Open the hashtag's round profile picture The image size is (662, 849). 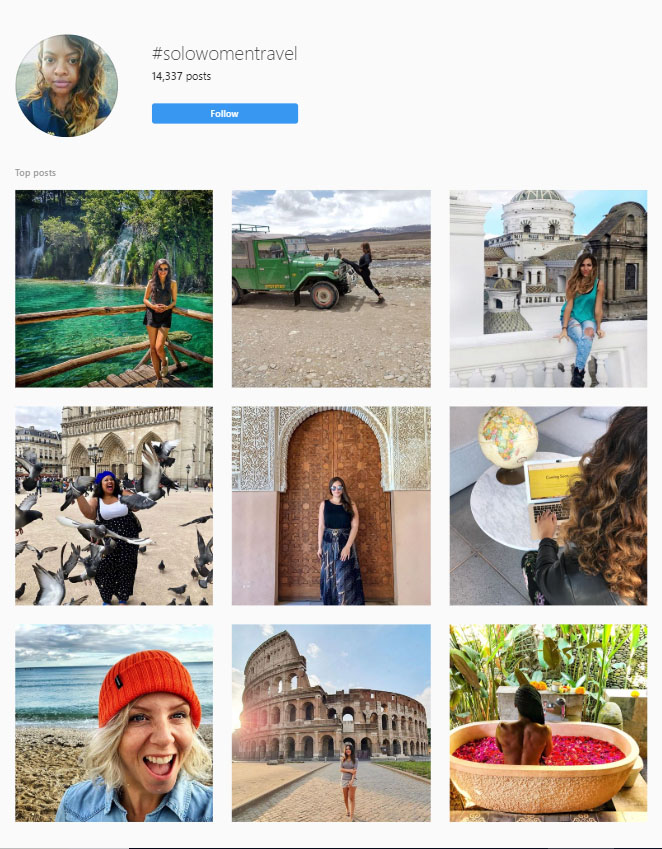(x=67, y=86)
